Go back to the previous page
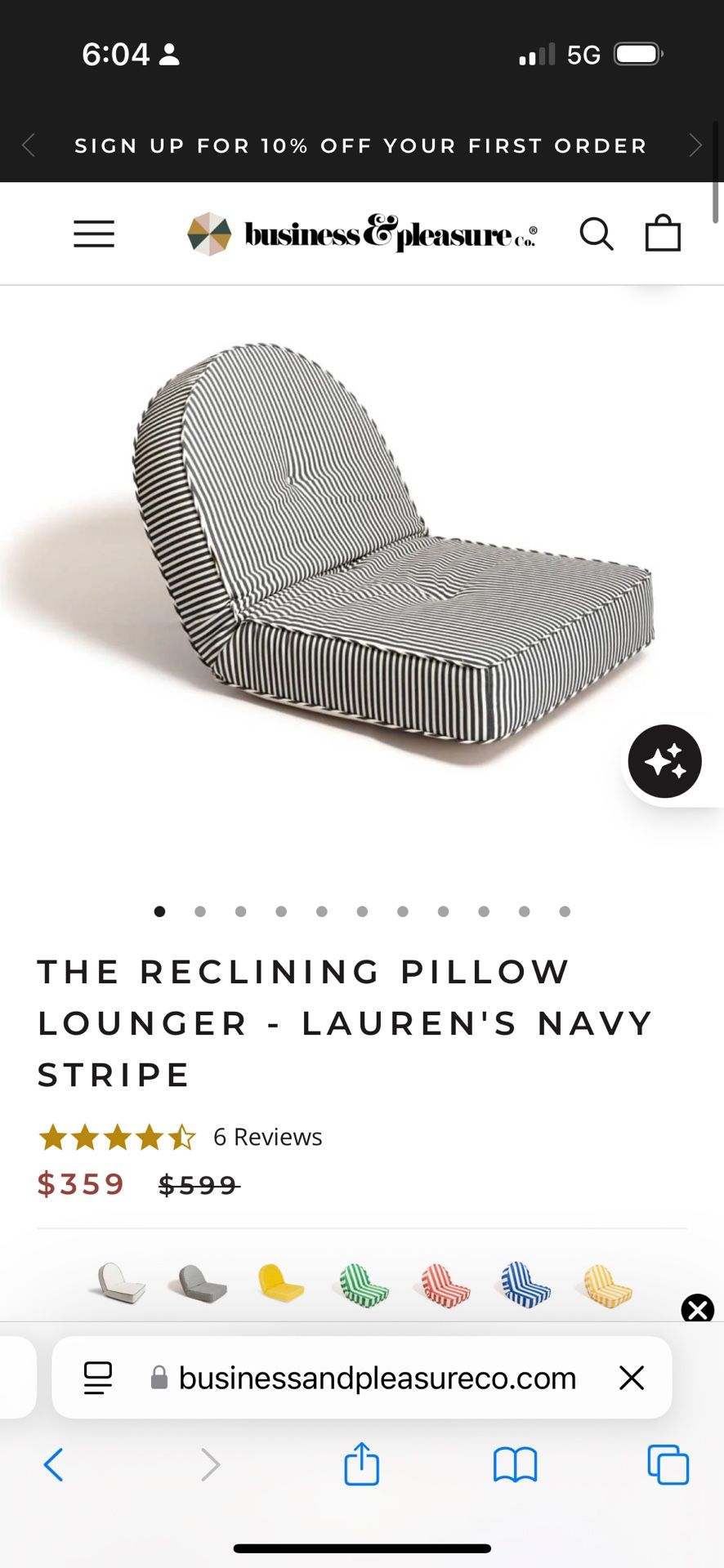This screenshot has width=724, height=1568. tap(54, 1464)
